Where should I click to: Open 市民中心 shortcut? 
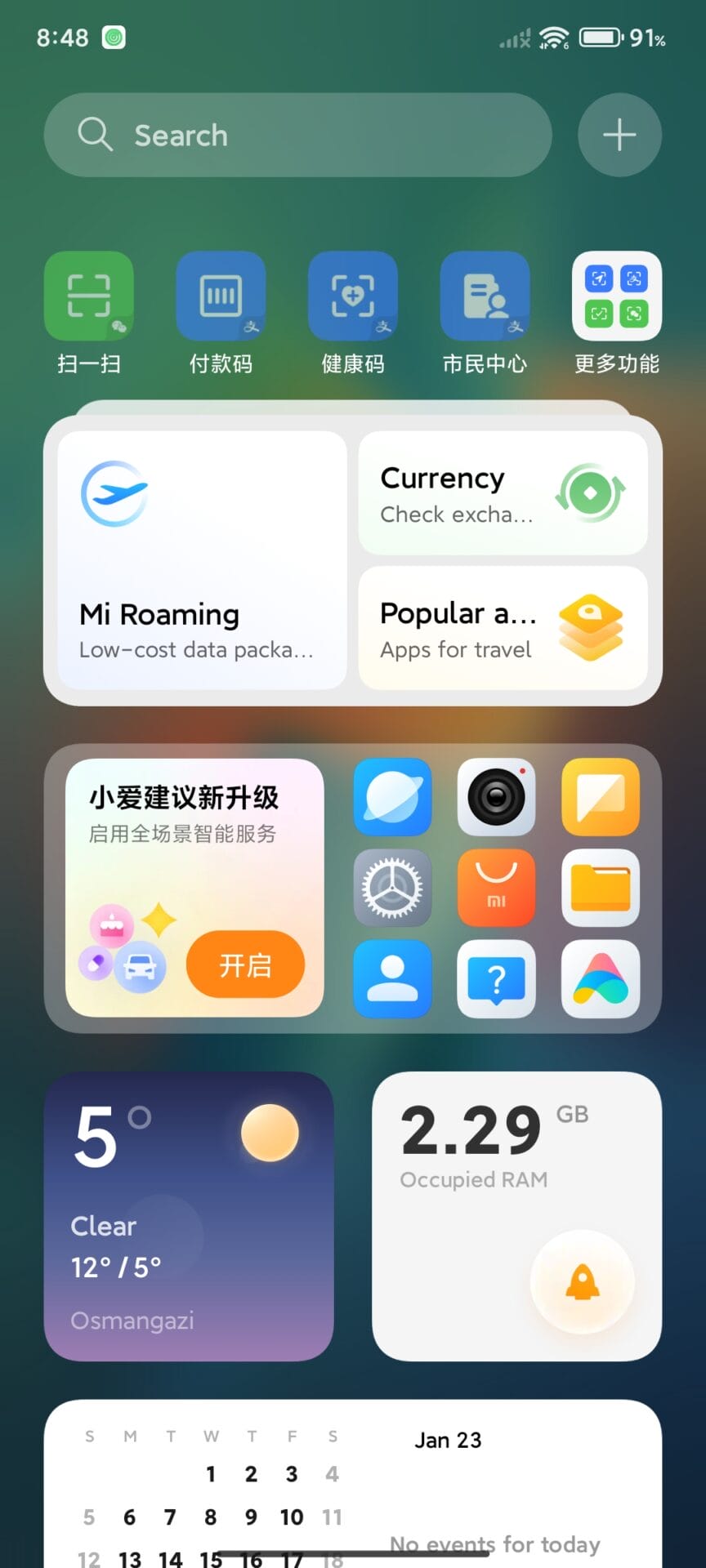point(485,296)
